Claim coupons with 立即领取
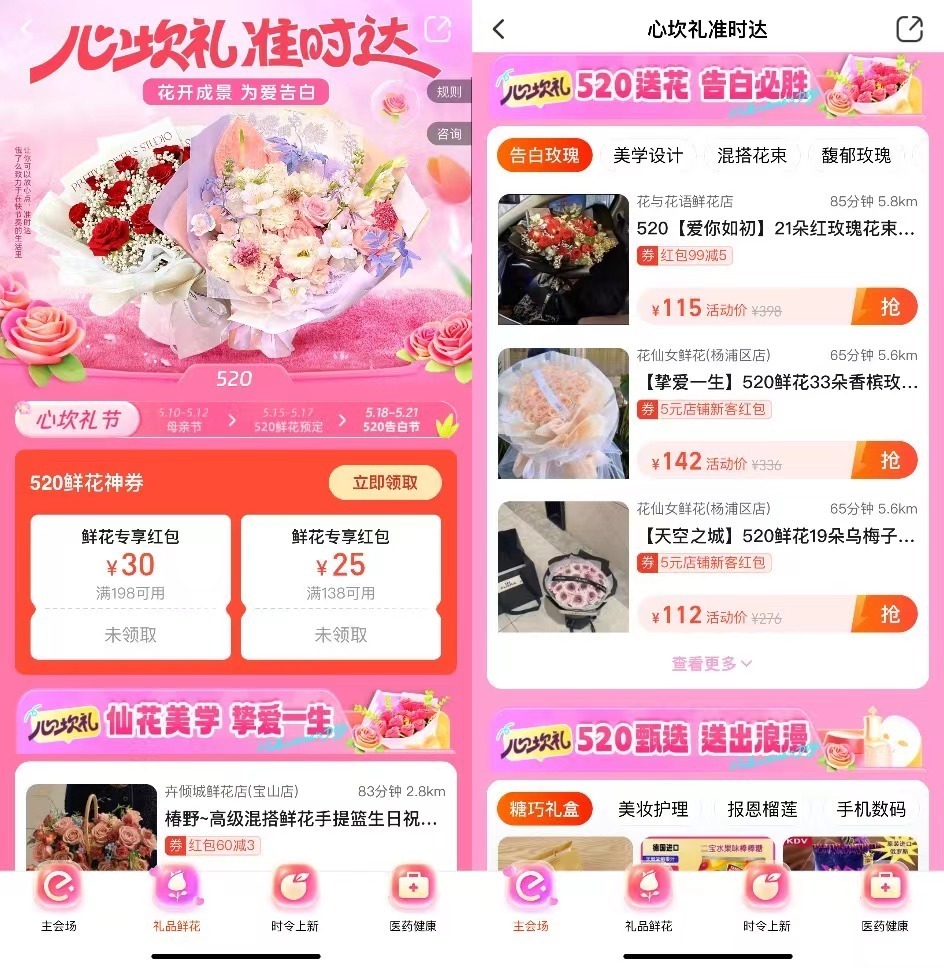 click(385, 483)
